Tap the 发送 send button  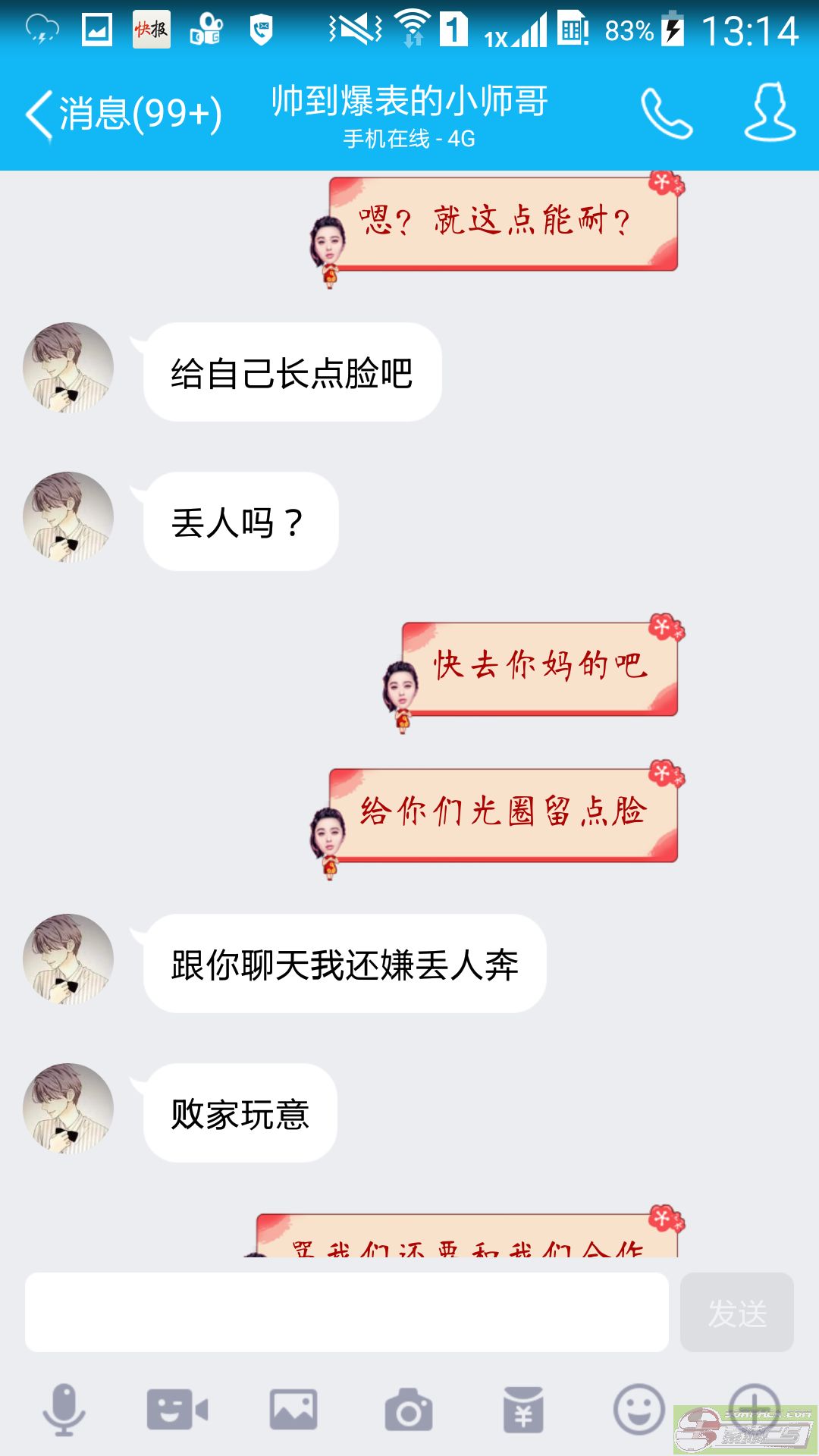(x=736, y=1313)
